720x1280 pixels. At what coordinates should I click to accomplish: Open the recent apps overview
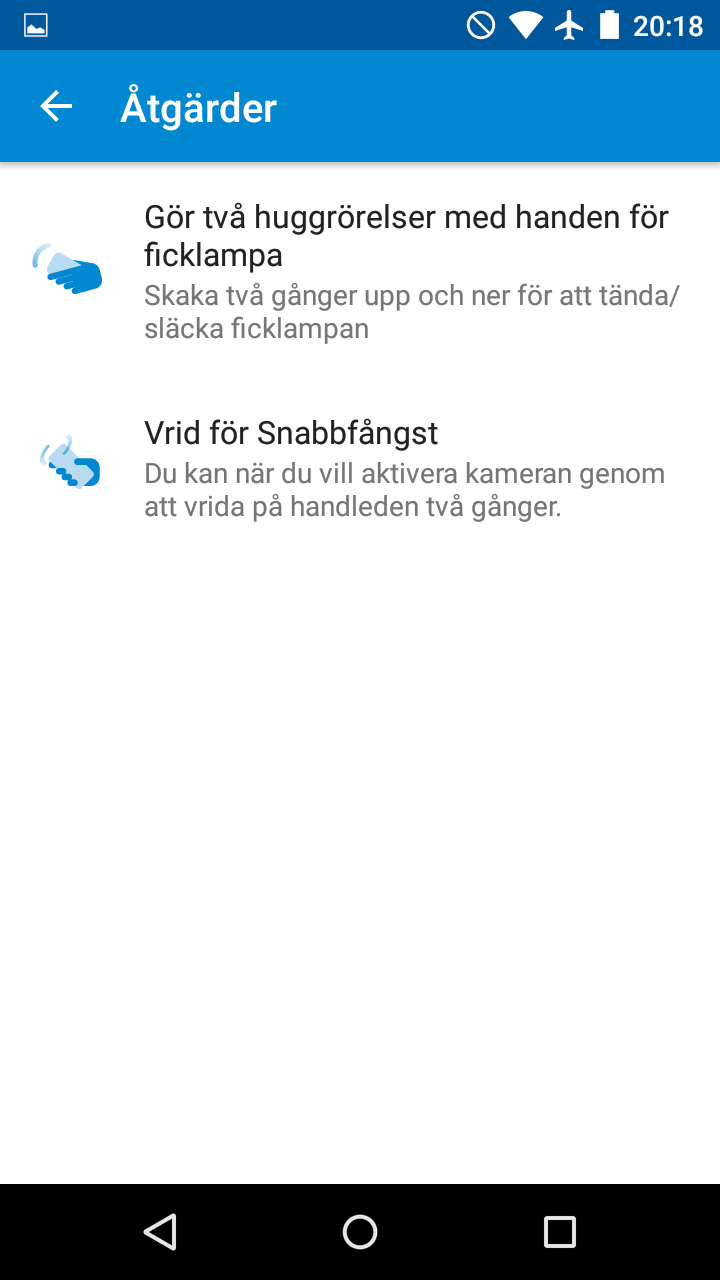tap(560, 1231)
